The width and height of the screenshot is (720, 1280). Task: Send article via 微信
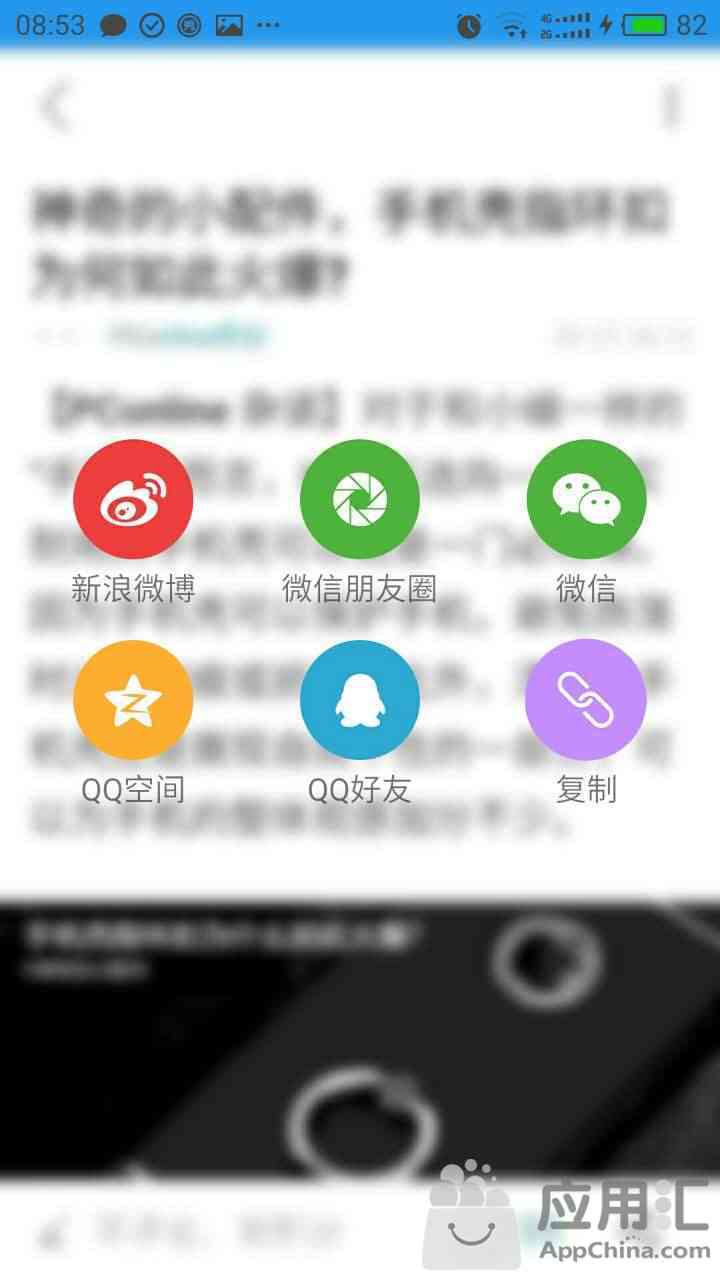(x=586, y=499)
